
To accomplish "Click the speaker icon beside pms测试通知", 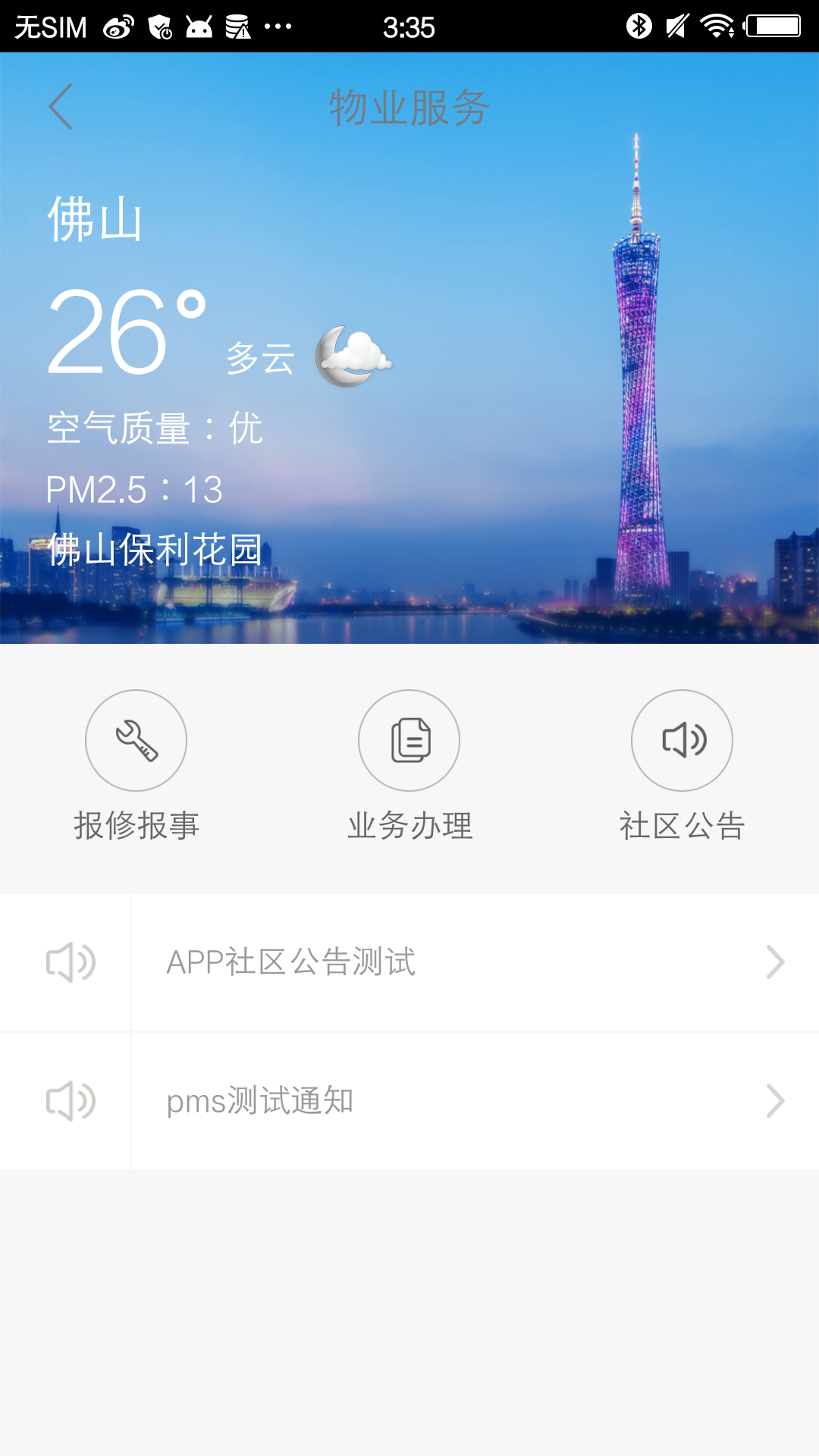I will (x=73, y=1100).
